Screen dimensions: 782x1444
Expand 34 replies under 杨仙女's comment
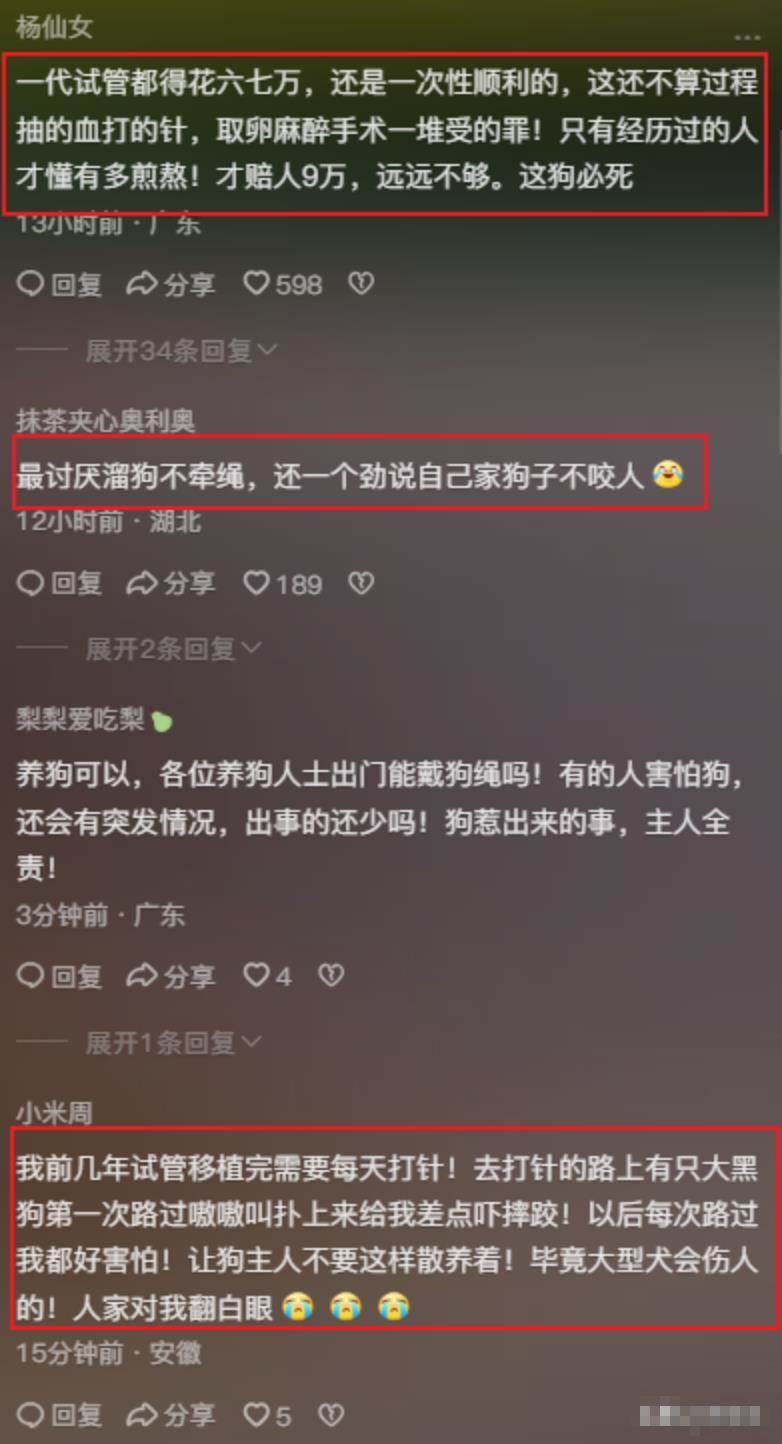pyautogui.click(x=180, y=351)
